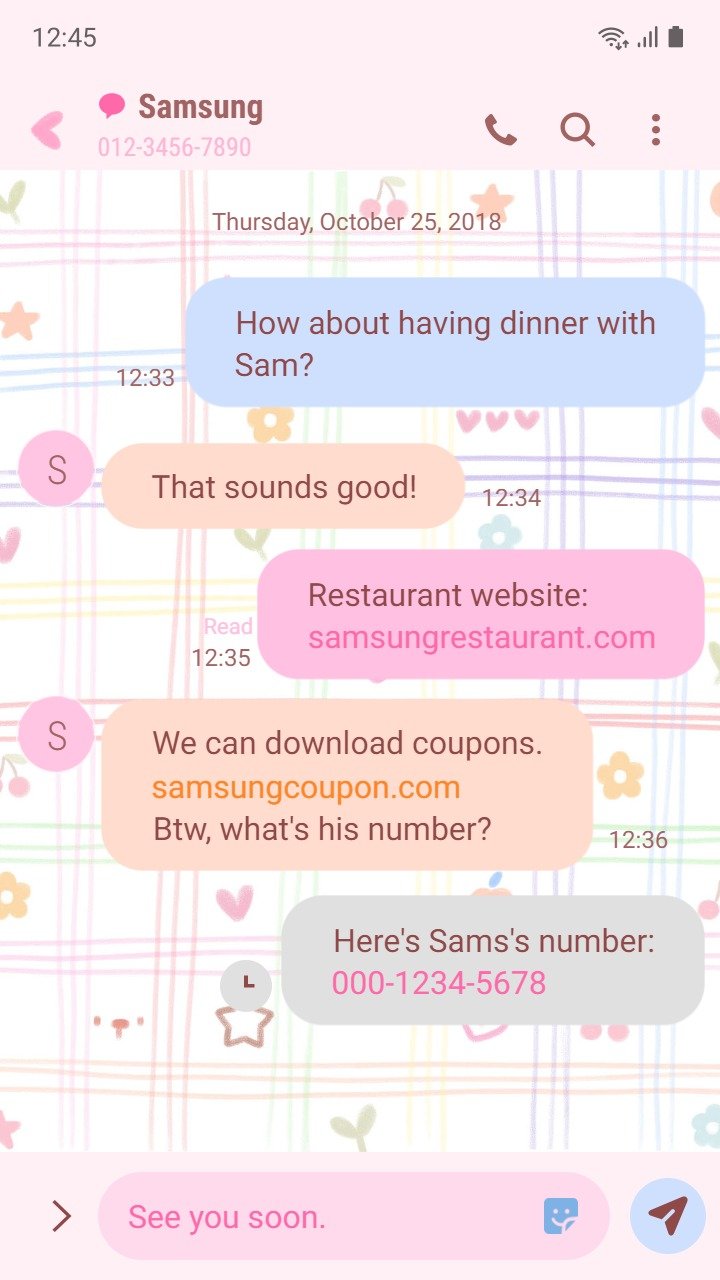Image resolution: width=720 pixels, height=1280 pixels.
Task: Open contact avatar S beside That sounds good!
Action: tap(56, 468)
